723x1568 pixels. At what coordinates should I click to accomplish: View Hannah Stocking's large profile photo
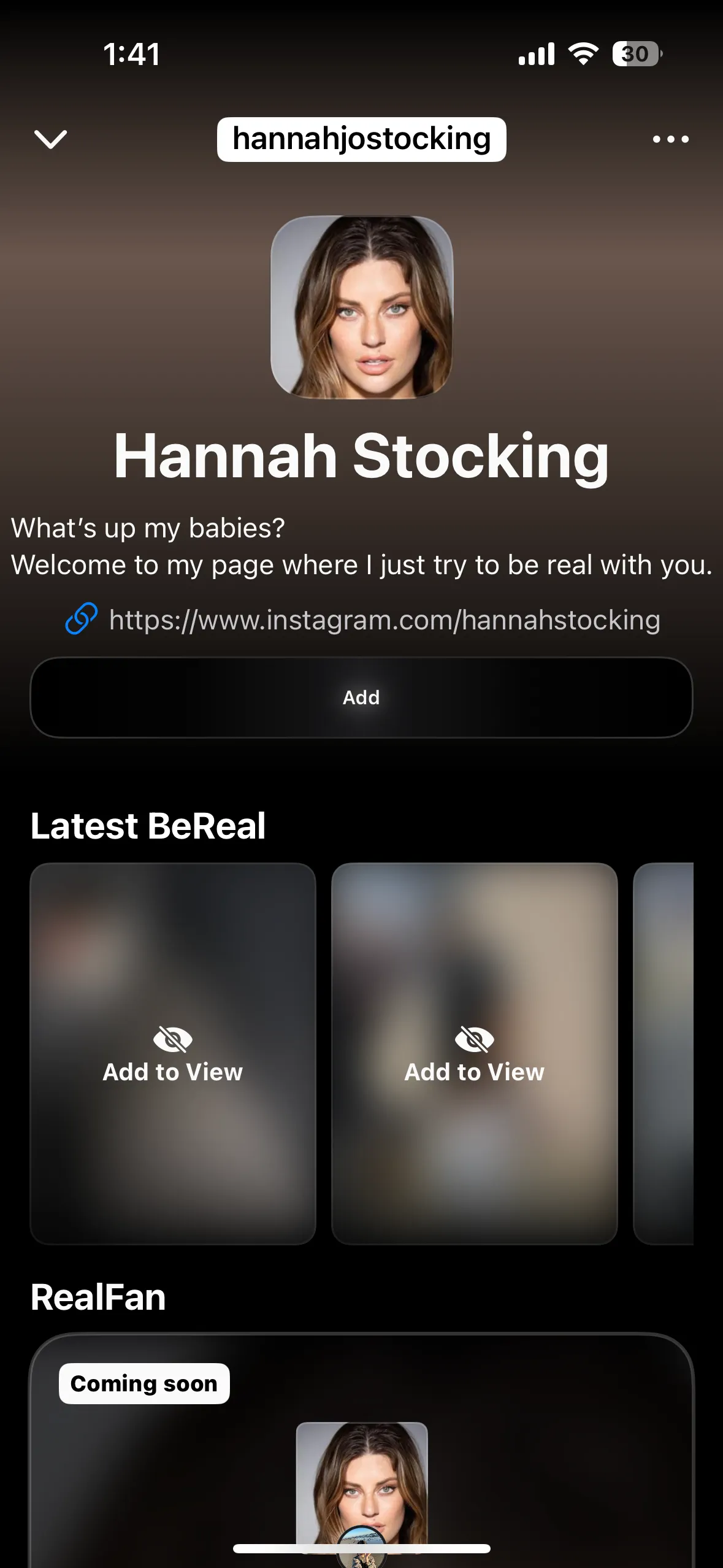(x=362, y=307)
